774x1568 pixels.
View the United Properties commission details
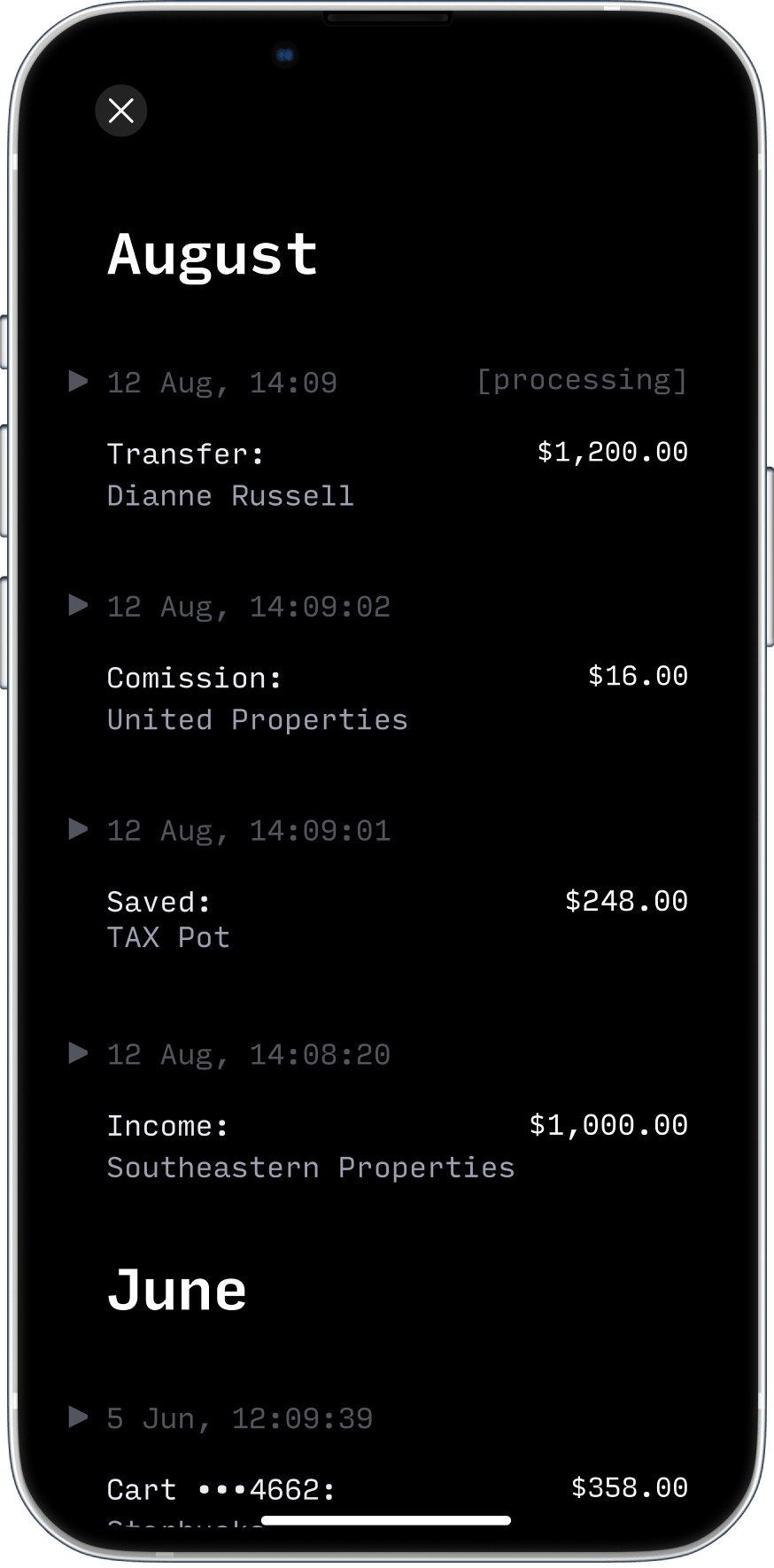pos(397,698)
